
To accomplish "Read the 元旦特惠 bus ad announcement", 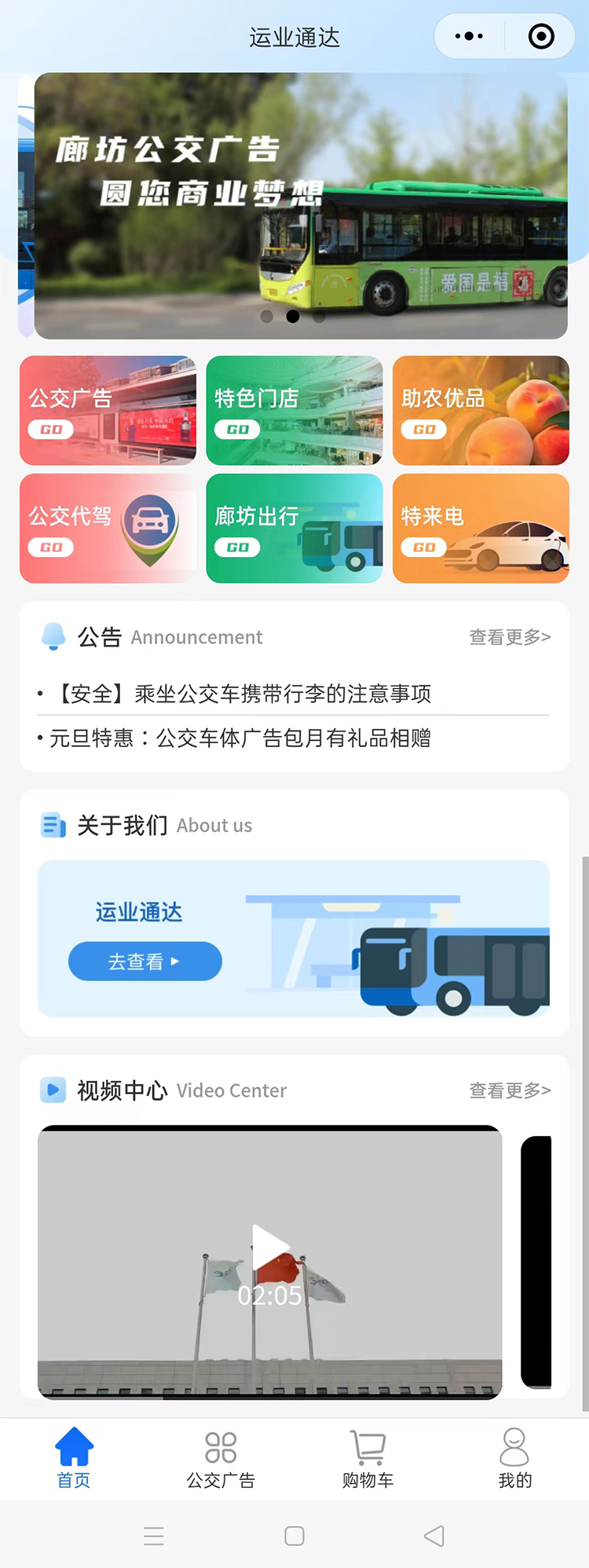I will (x=240, y=738).
